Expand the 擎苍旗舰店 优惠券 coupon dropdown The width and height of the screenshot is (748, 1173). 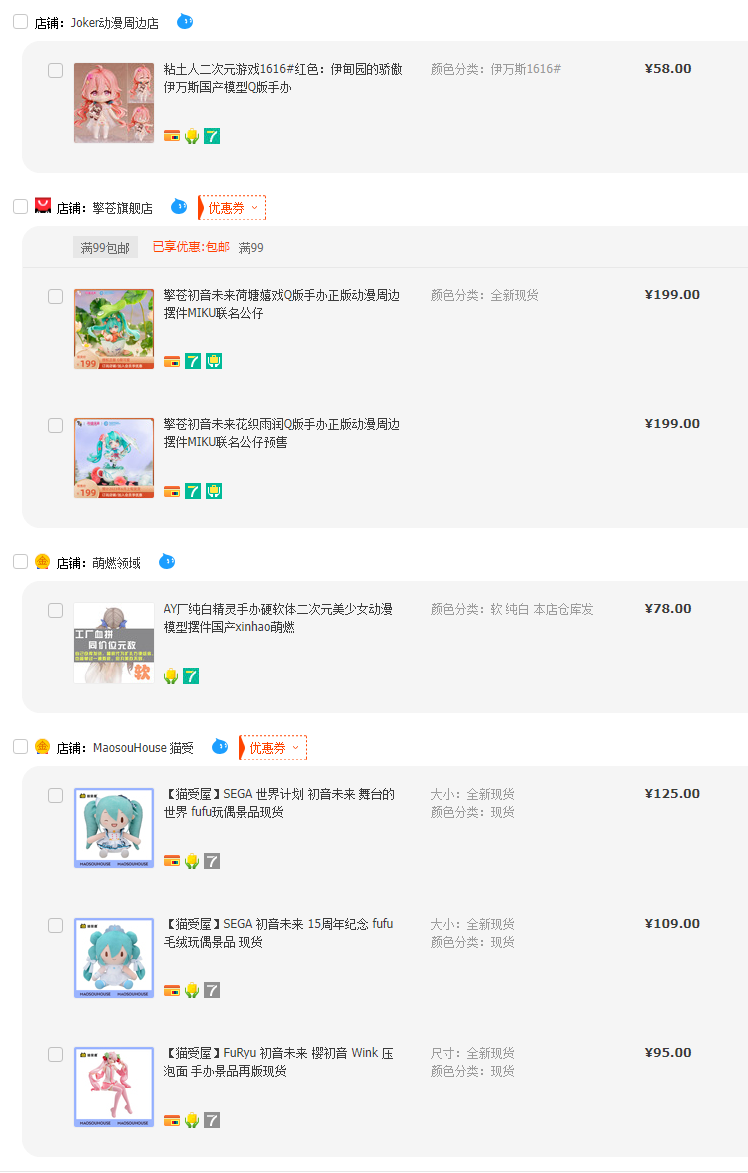(x=233, y=208)
